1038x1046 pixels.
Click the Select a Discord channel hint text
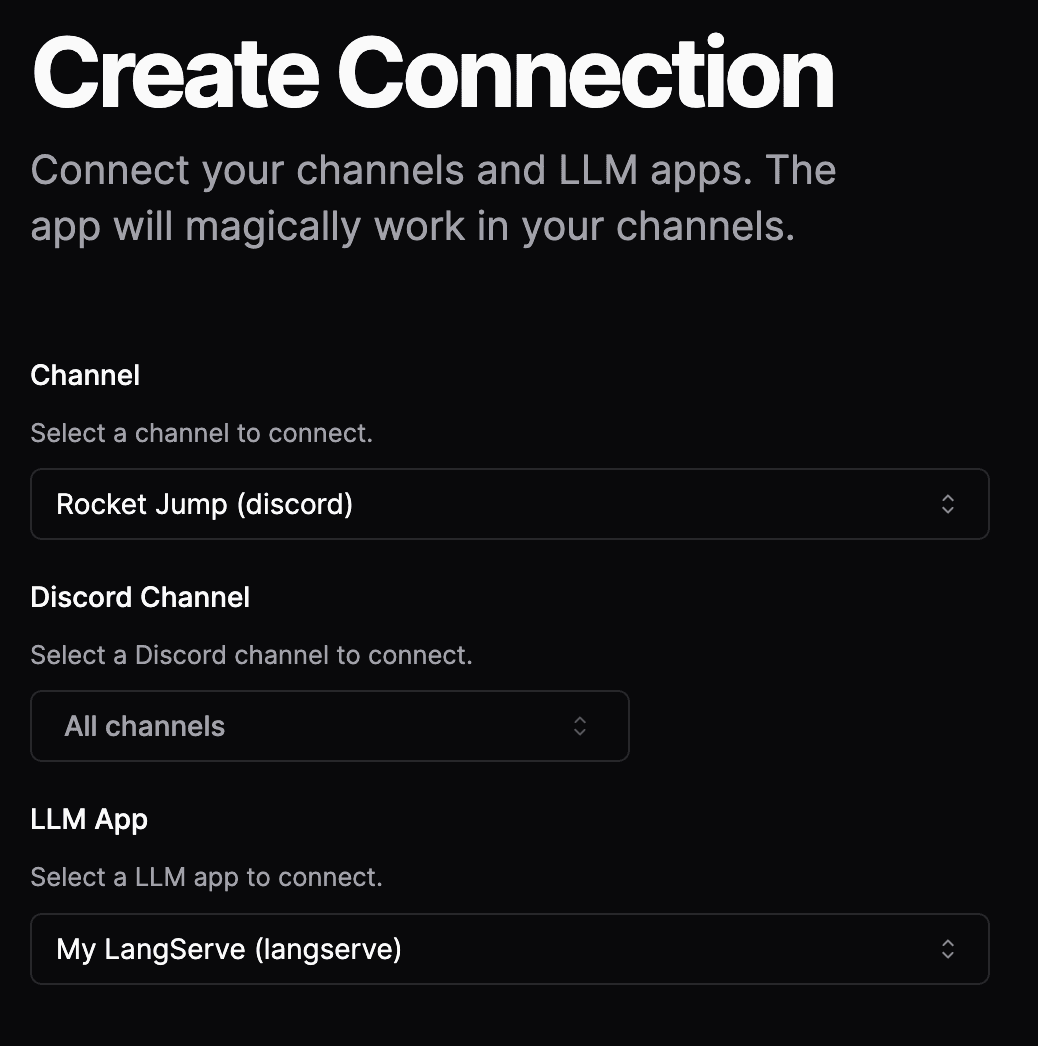pos(251,655)
